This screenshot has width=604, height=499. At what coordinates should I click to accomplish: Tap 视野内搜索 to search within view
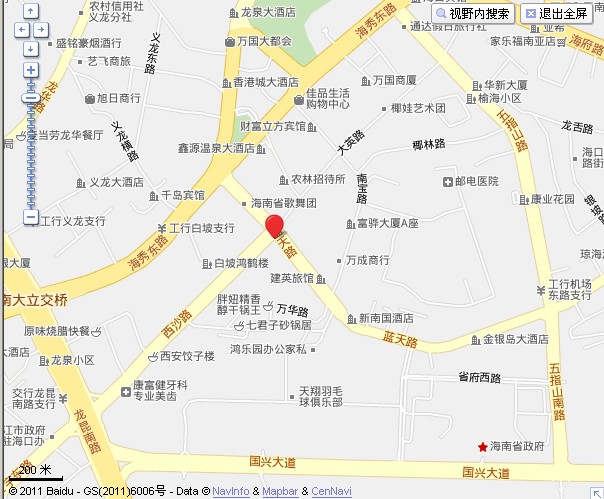474,14
